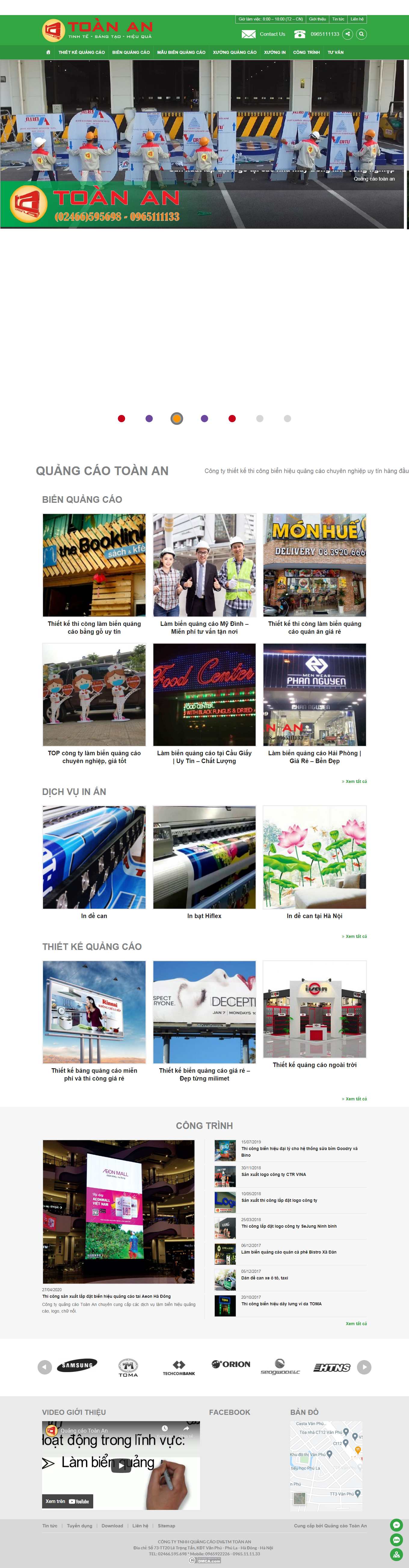Open the 'Sản xuất logo công ty CTR VINA' project
The image size is (409, 1568).
click(x=273, y=1174)
